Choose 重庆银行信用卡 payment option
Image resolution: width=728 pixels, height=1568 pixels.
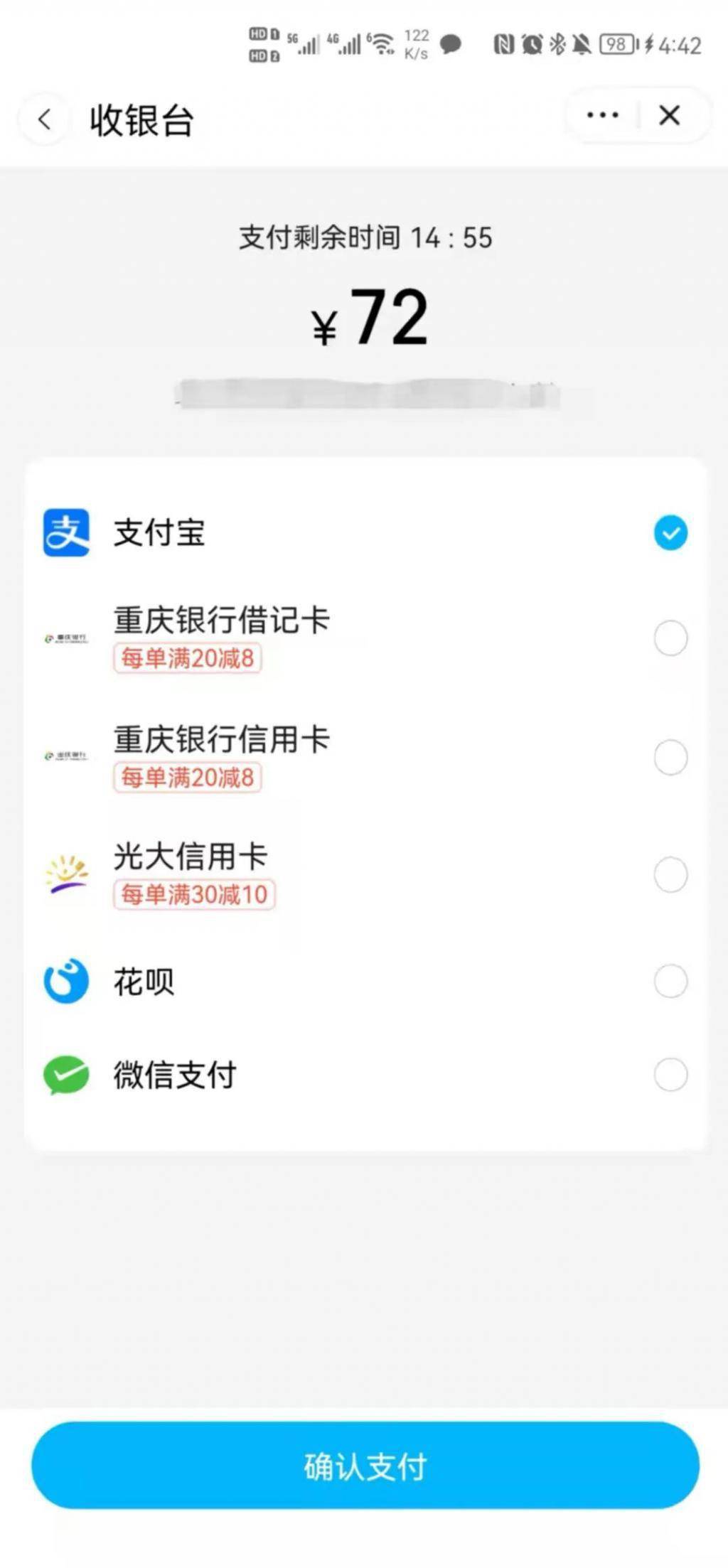[365, 757]
